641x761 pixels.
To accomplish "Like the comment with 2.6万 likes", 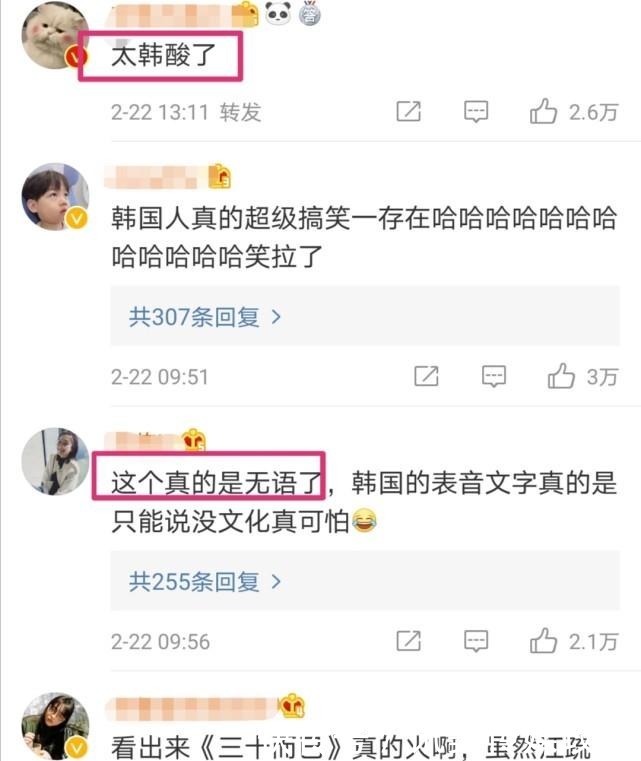I will pyautogui.click(x=545, y=111).
